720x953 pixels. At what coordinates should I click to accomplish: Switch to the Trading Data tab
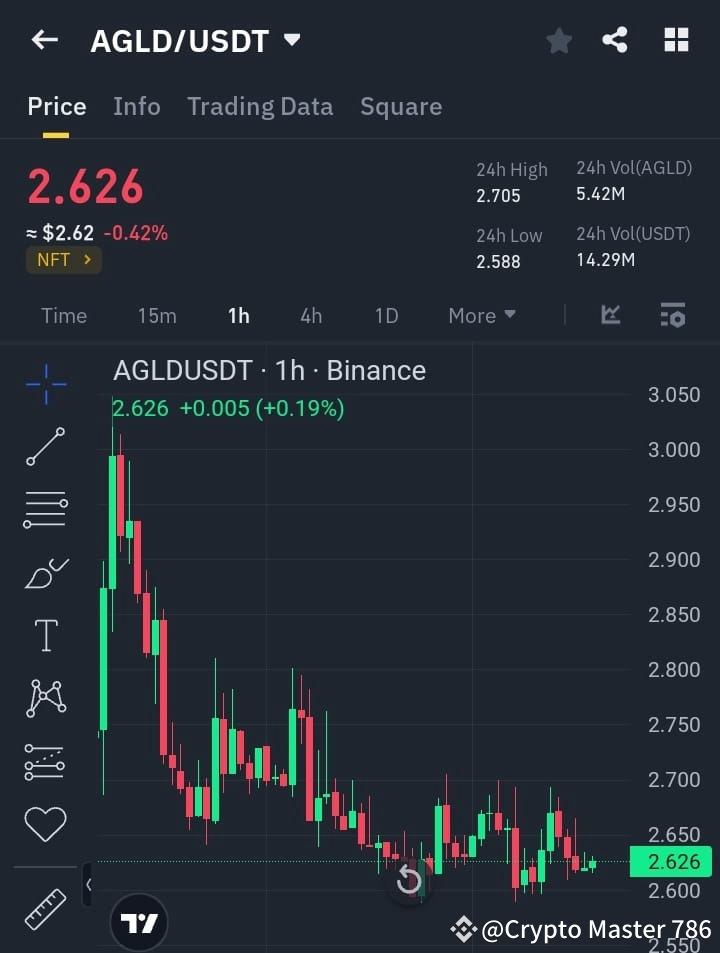260,106
